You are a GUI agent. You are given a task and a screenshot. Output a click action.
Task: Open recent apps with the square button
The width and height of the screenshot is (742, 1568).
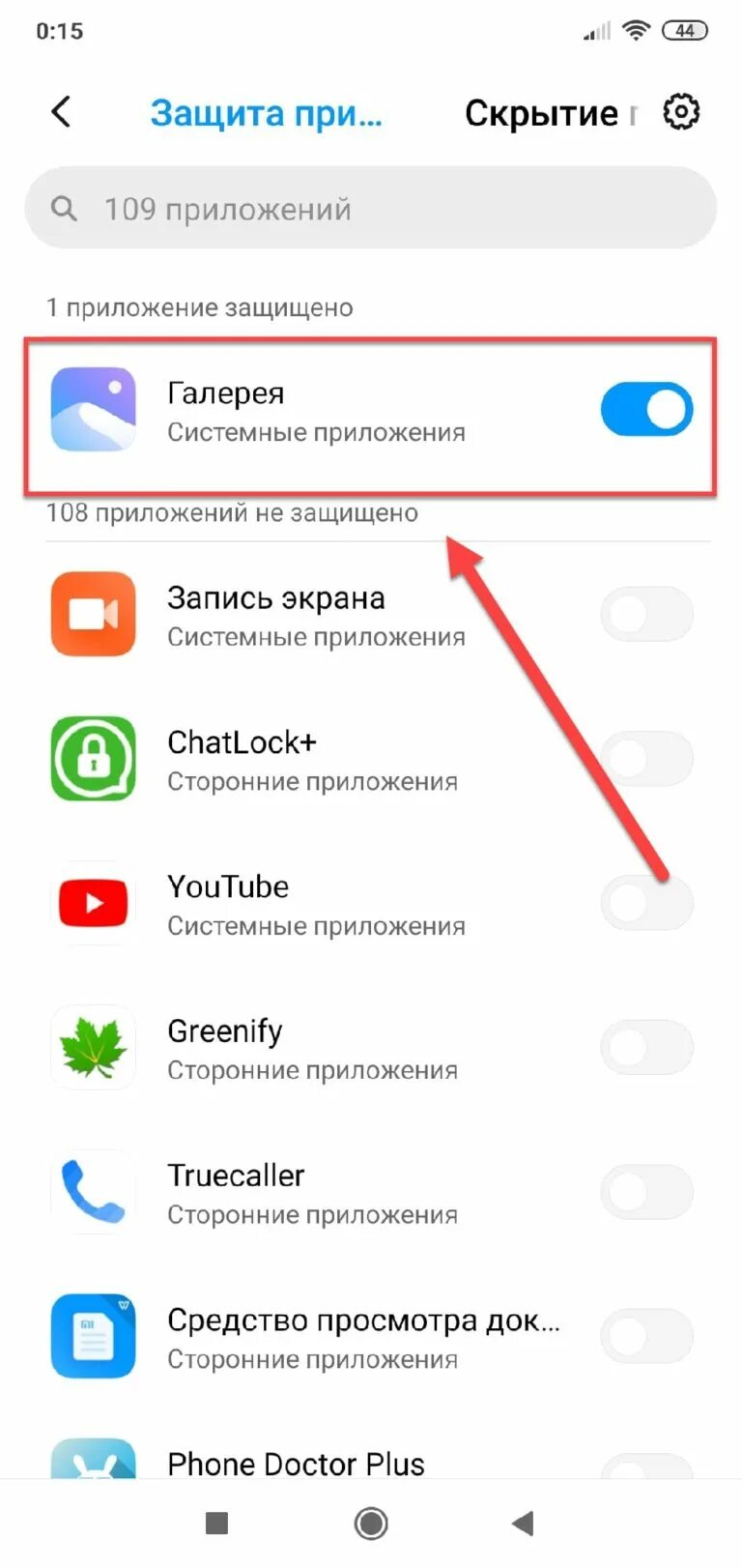(217, 1524)
